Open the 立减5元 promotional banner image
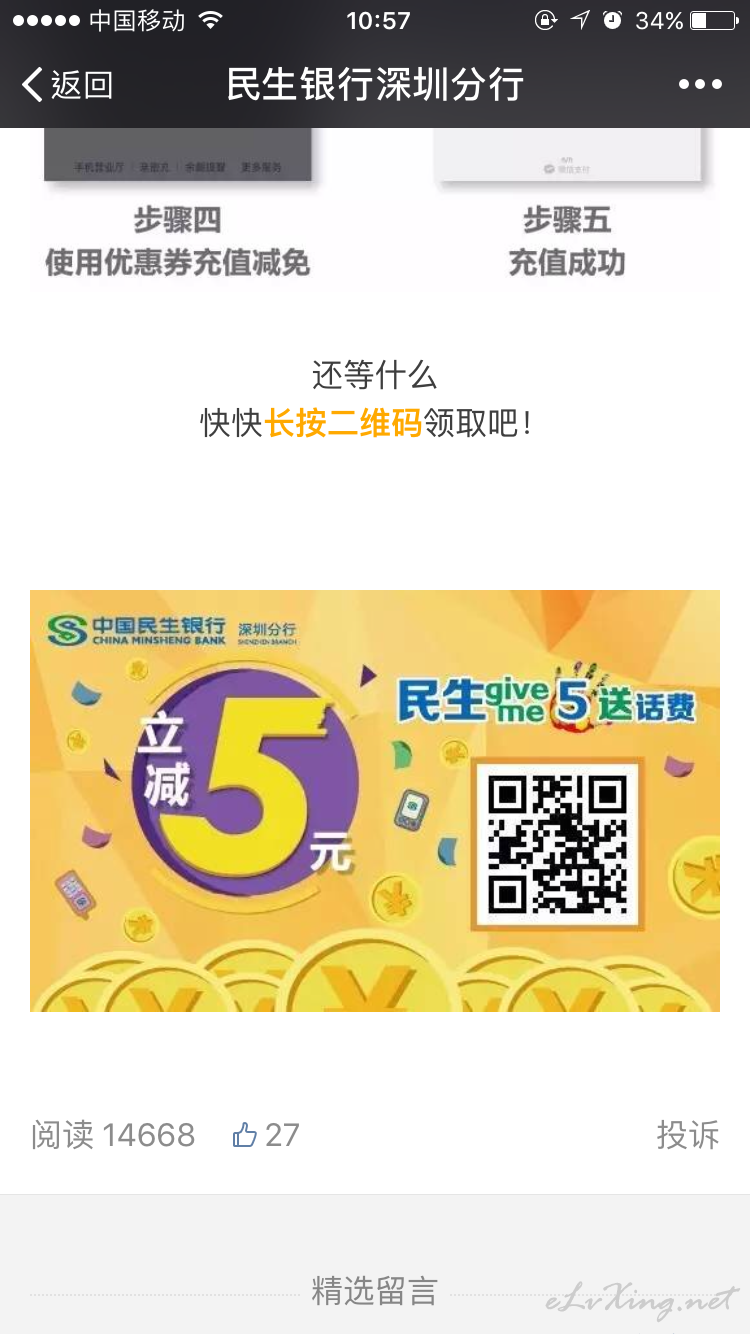 click(x=375, y=801)
